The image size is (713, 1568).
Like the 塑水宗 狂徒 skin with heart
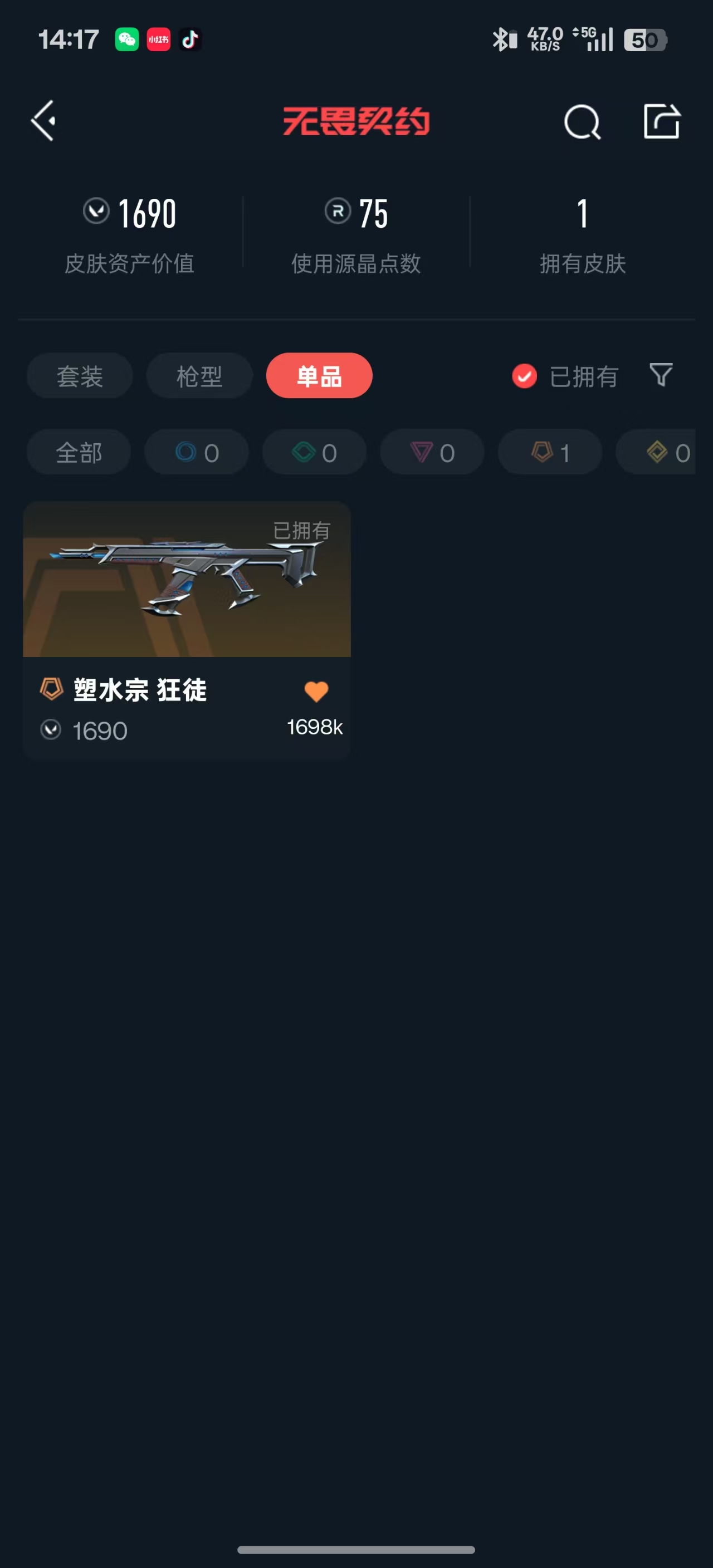coord(316,692)
